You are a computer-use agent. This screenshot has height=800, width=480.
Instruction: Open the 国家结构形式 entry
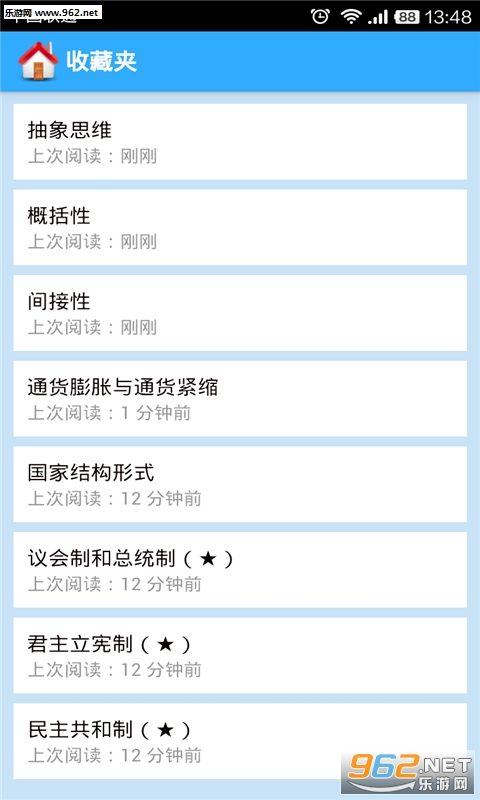240,485
